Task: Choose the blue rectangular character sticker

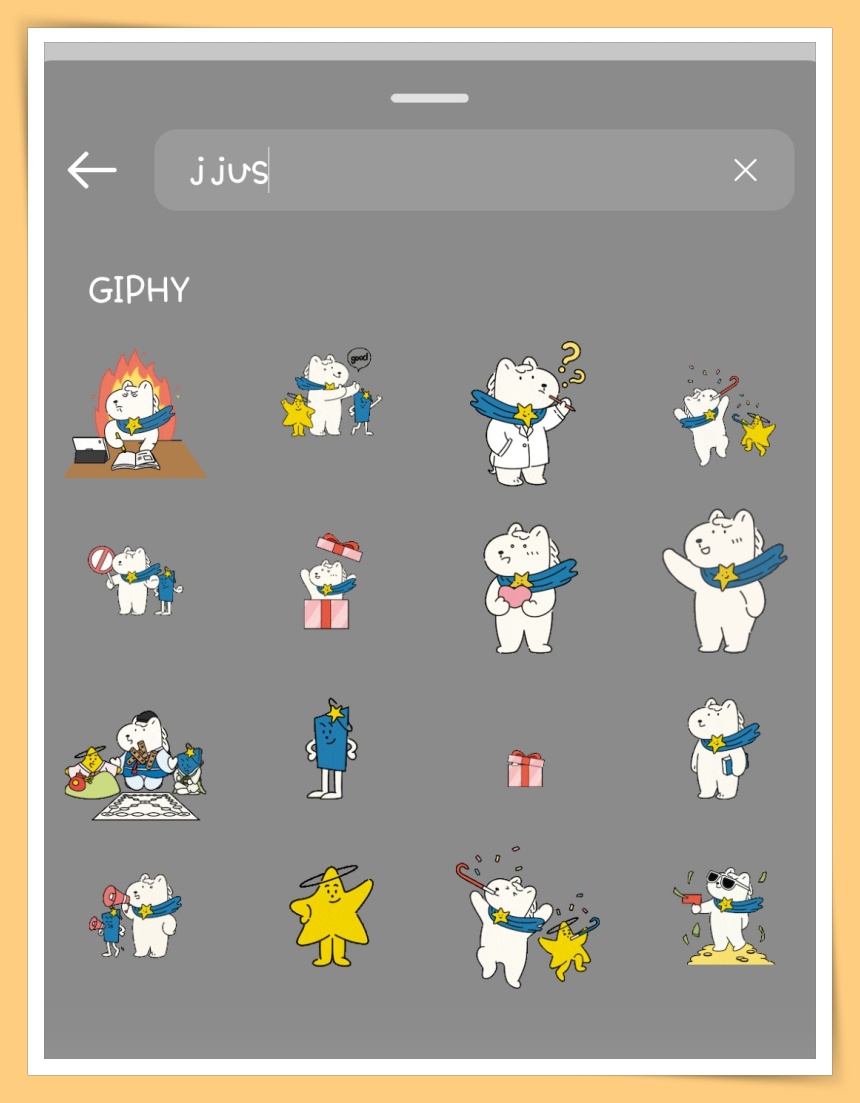Action: click(x=330, y=750)
